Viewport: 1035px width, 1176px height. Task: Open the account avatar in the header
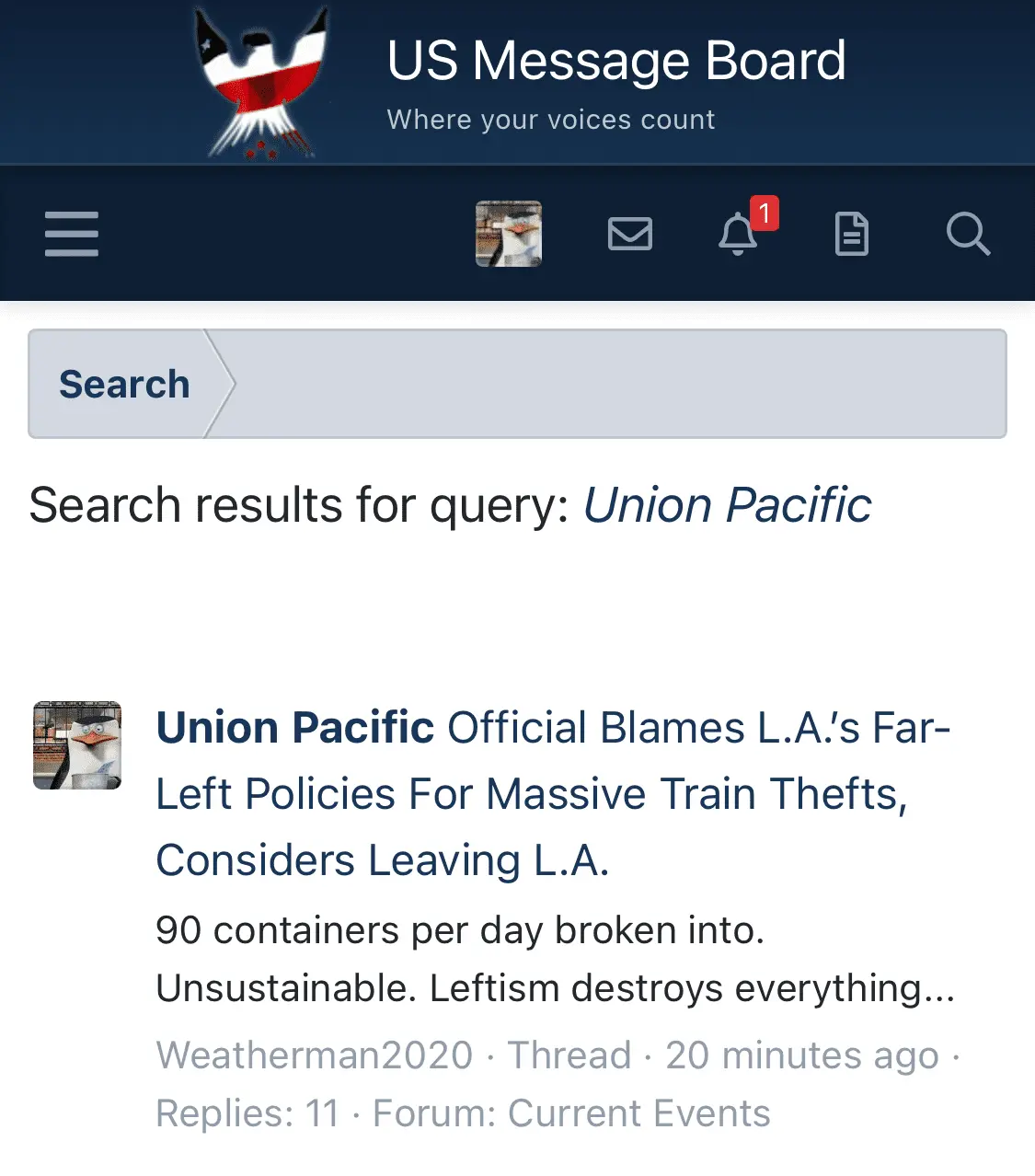coord(509,234)
